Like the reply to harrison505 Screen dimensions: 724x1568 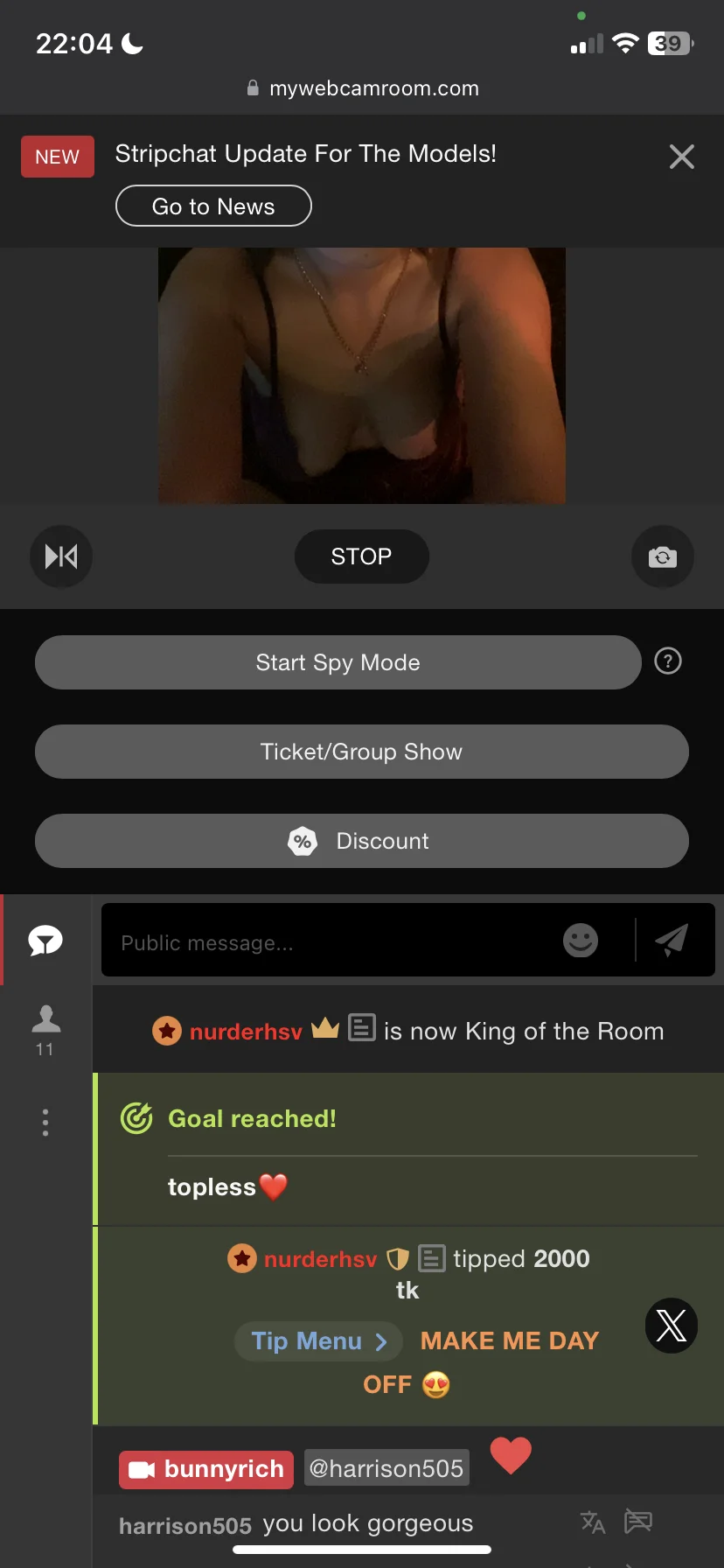coord(511,1456)
